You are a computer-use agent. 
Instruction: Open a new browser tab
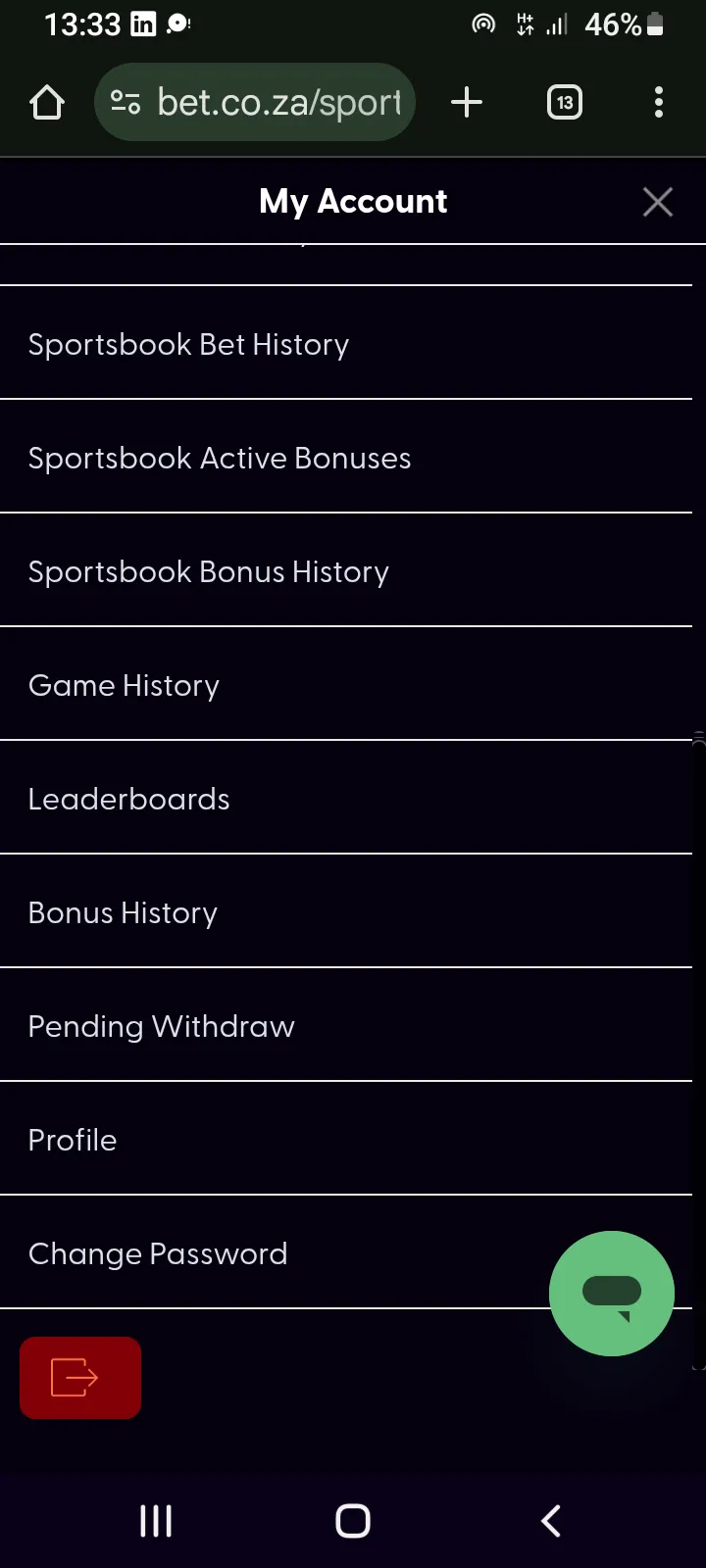point(467,101)
